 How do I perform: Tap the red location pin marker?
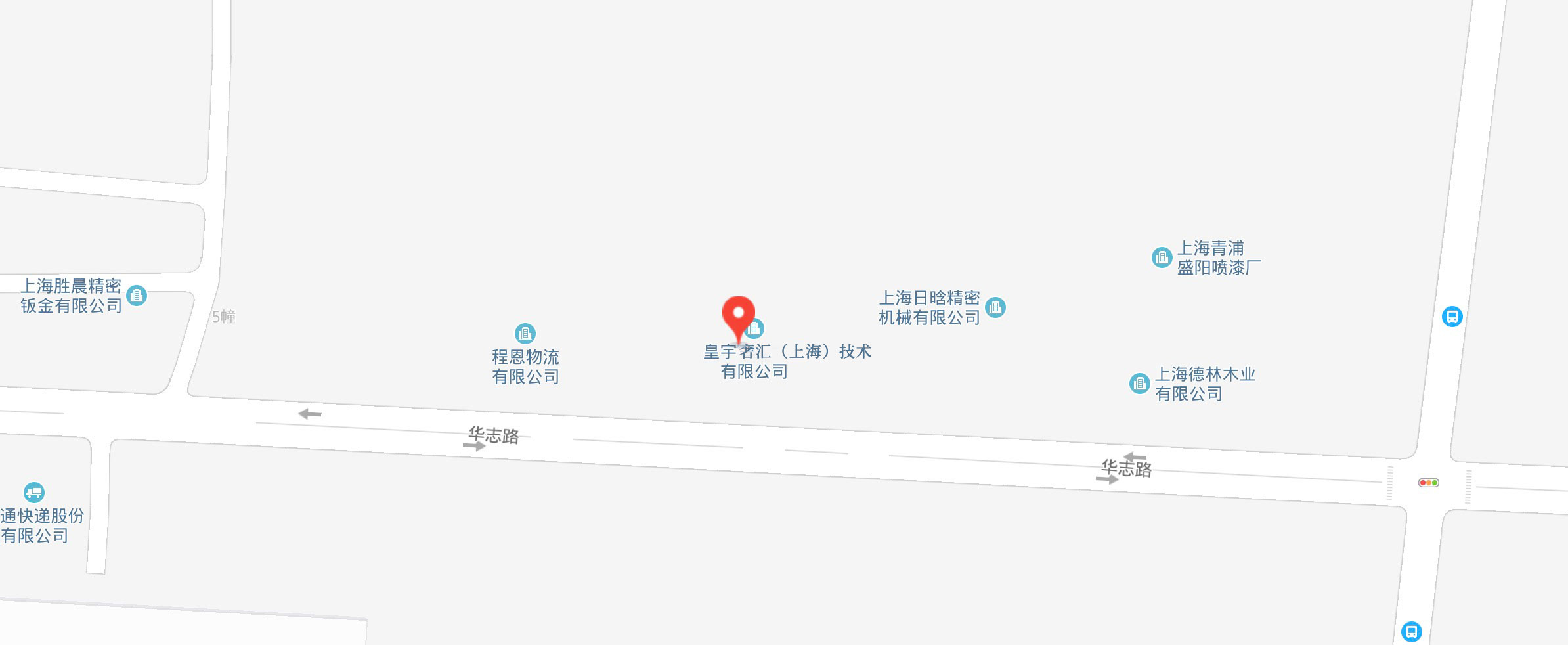[738, 315]
